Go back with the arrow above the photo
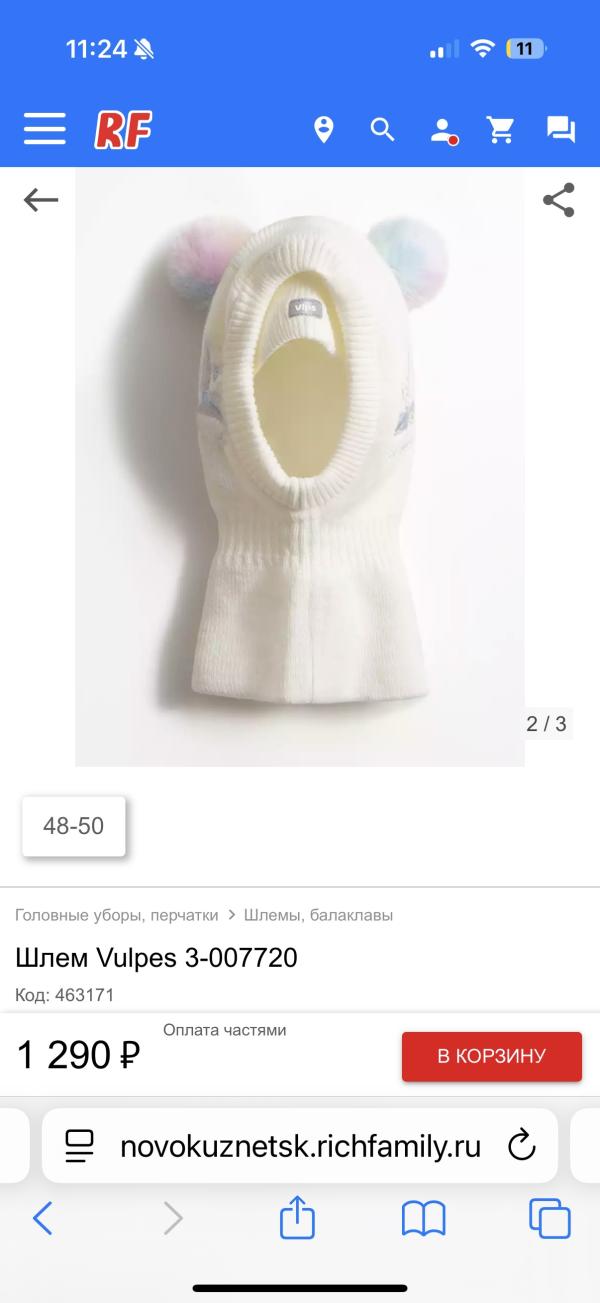Viewport: 600px width, 1303px height. 41,200
